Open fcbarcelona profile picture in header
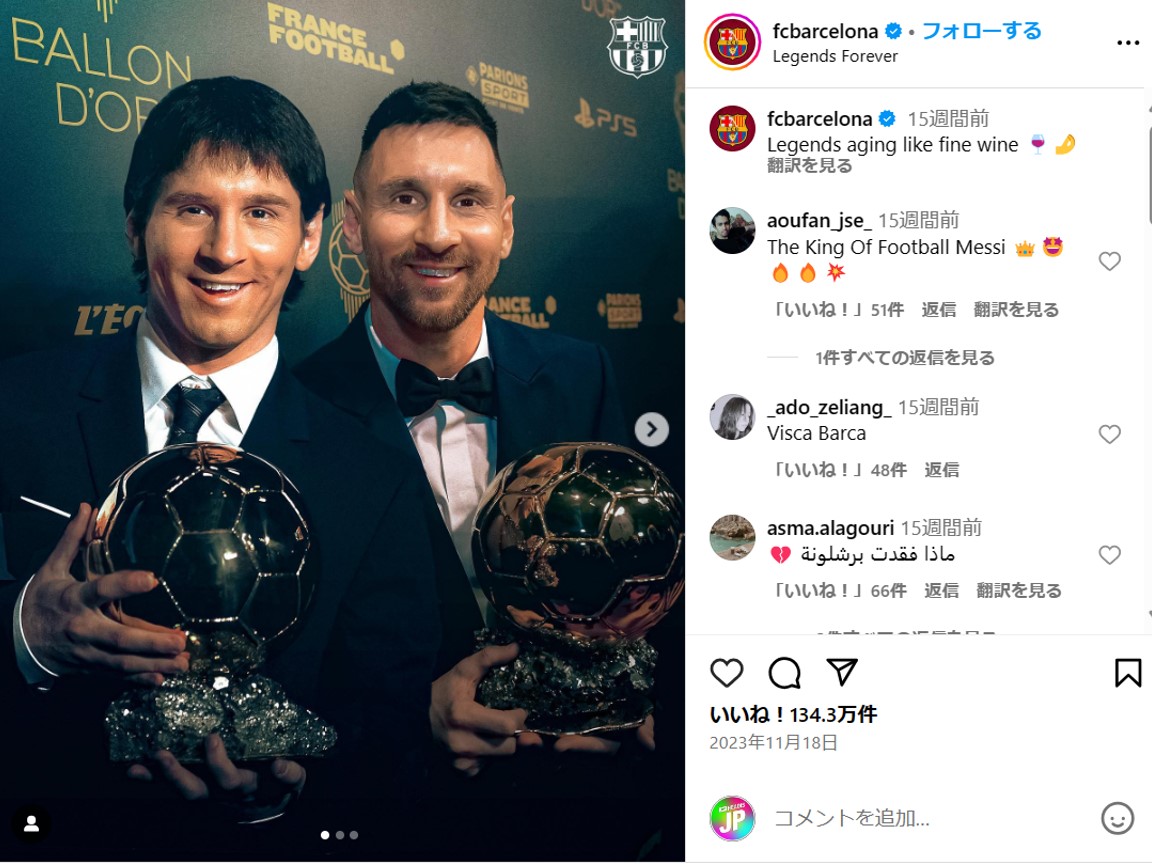Viewport: 1152px width, 864px height. [x=731, y=43]
